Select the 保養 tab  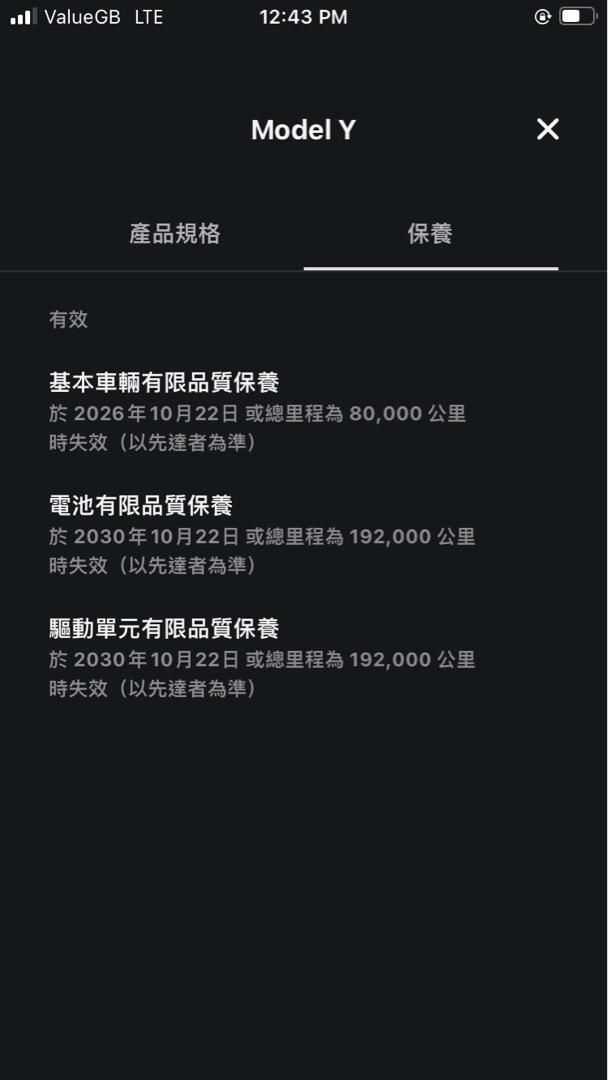pyautogui.click(x=430, y=234)
